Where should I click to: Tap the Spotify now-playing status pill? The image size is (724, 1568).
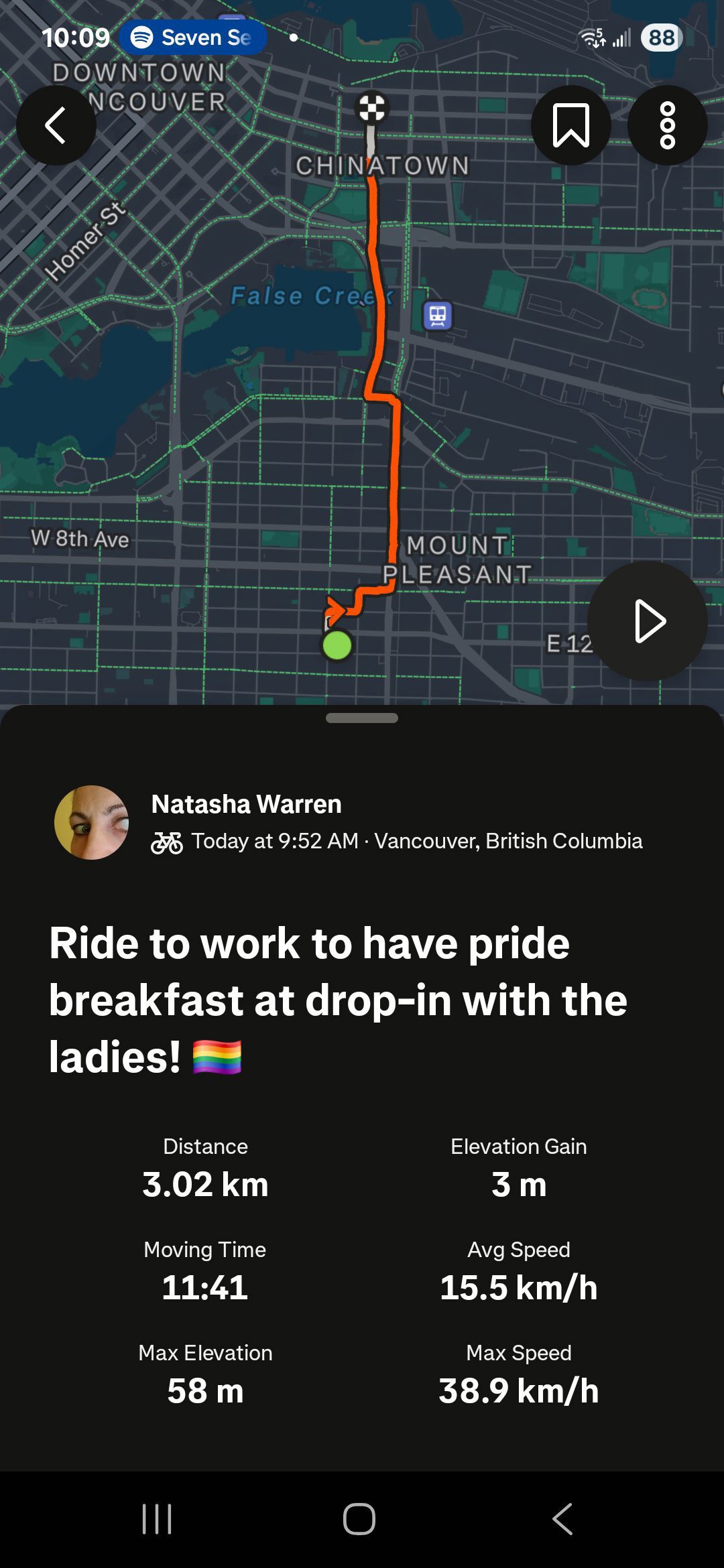[x=193, y=38]
